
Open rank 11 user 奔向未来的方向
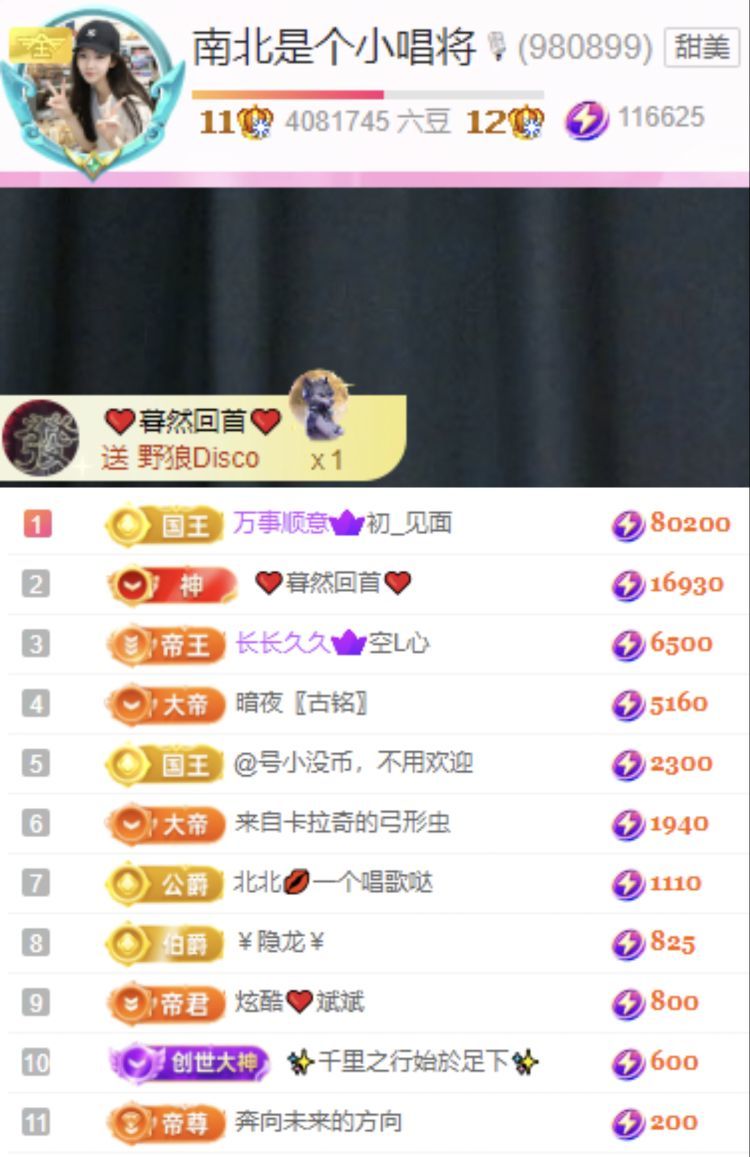click(x=318, y=1122)
